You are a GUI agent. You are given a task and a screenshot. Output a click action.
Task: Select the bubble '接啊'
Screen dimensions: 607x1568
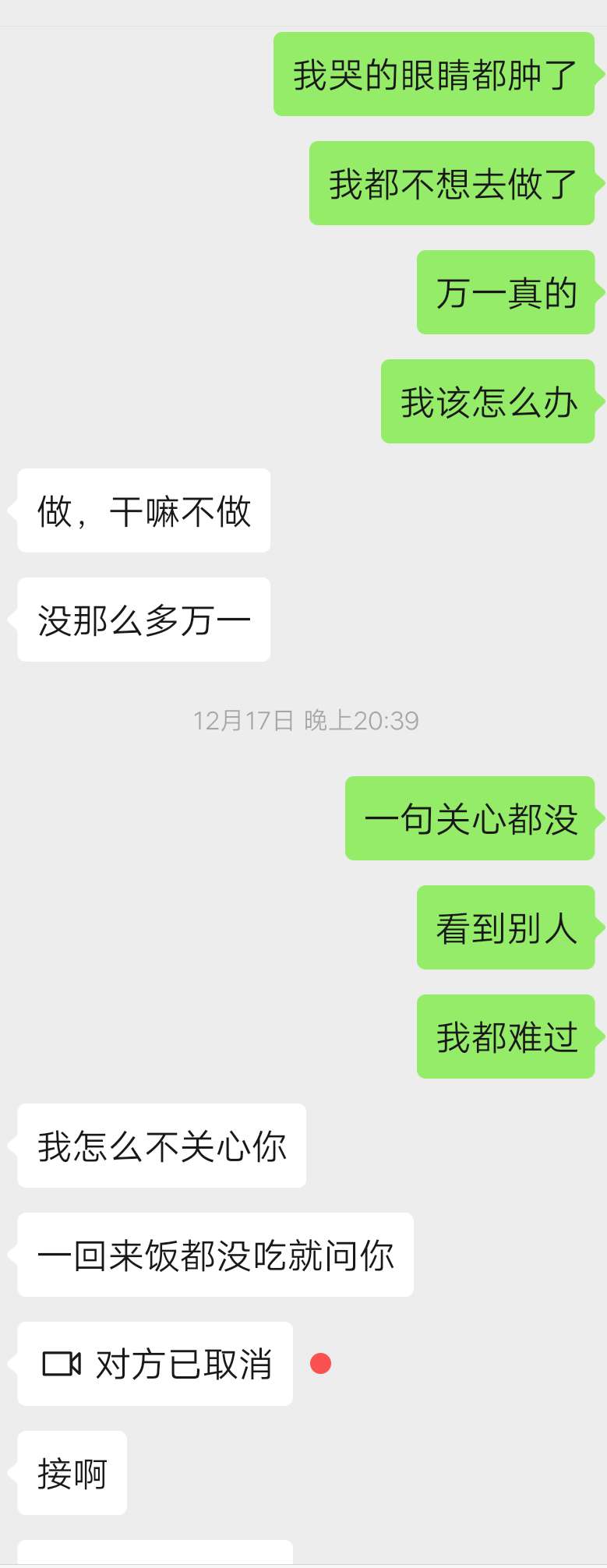(x=71, y=1471)
